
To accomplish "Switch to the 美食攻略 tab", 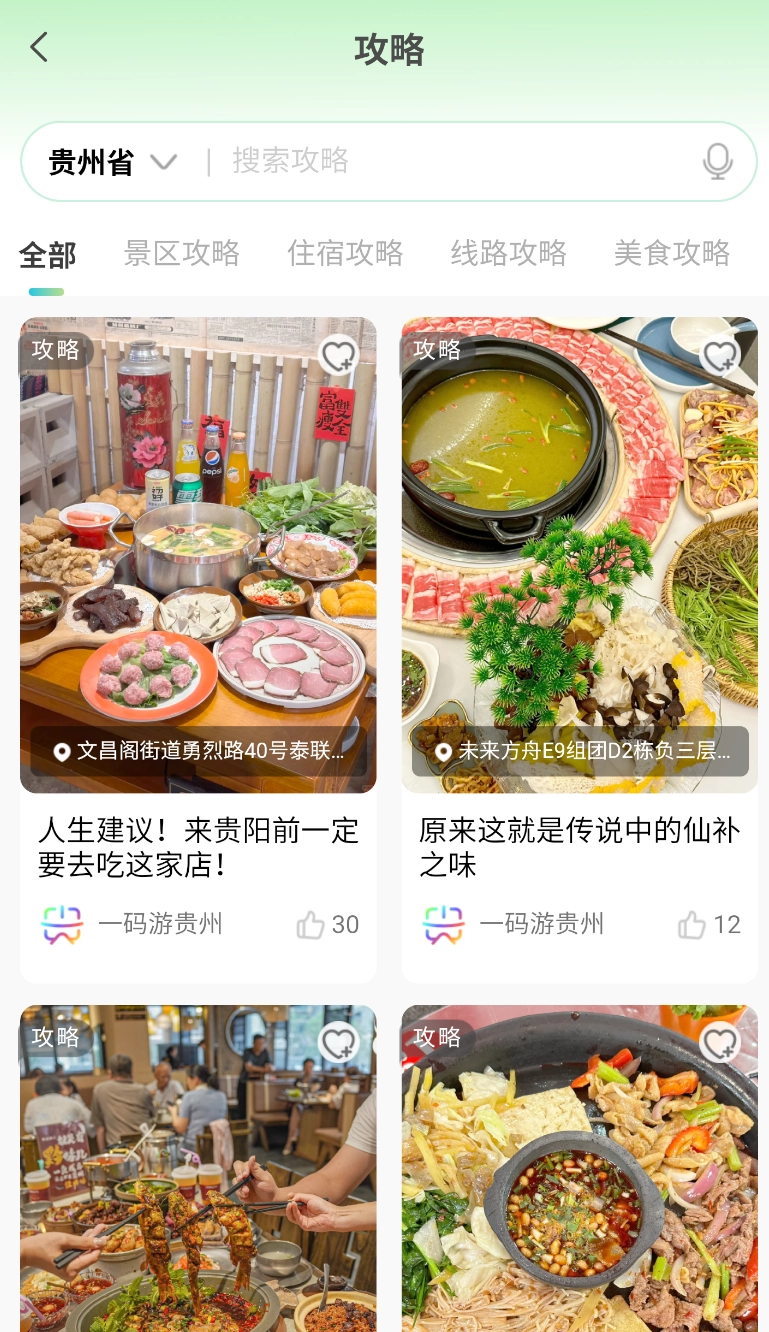I will pos(672,254).
